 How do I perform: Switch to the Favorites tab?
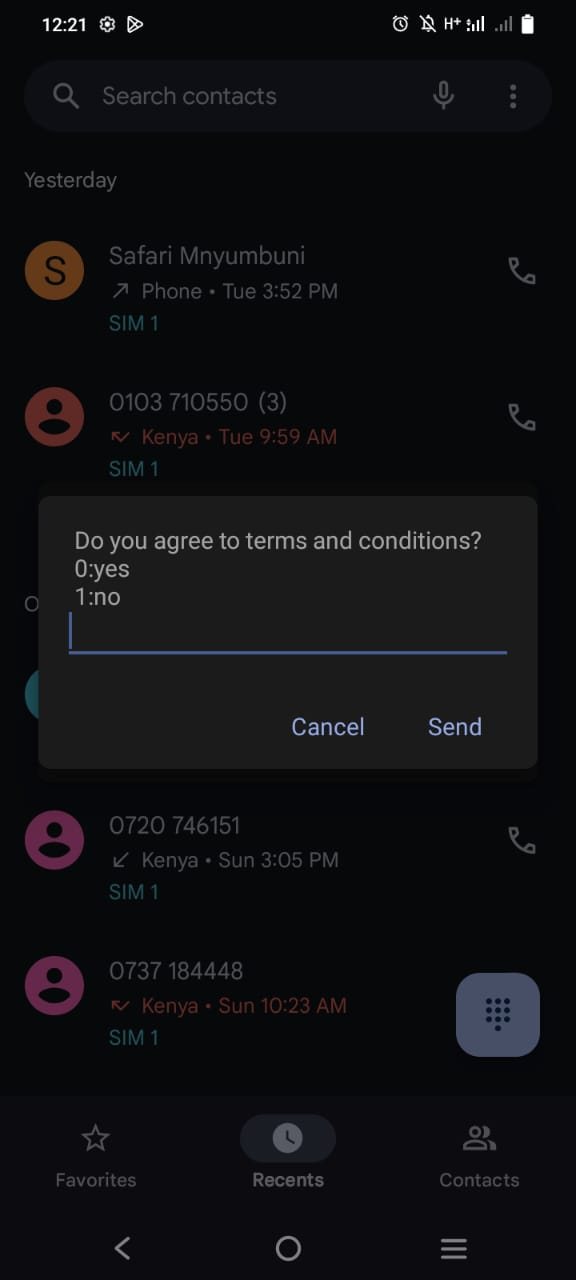tap(96, 1154)
